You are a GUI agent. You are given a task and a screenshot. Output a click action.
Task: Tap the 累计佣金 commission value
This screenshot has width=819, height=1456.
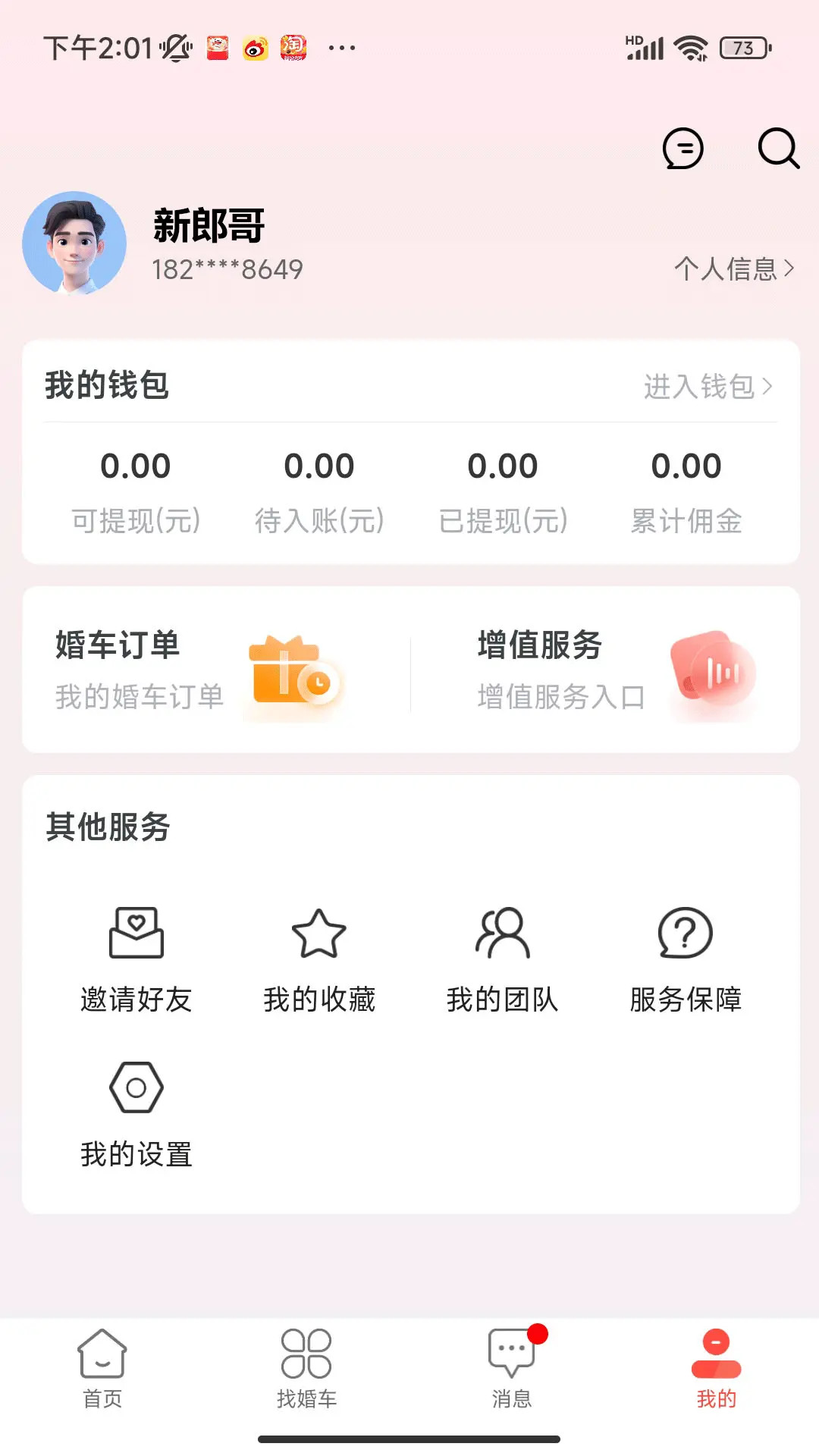click(x=687, y=466)
